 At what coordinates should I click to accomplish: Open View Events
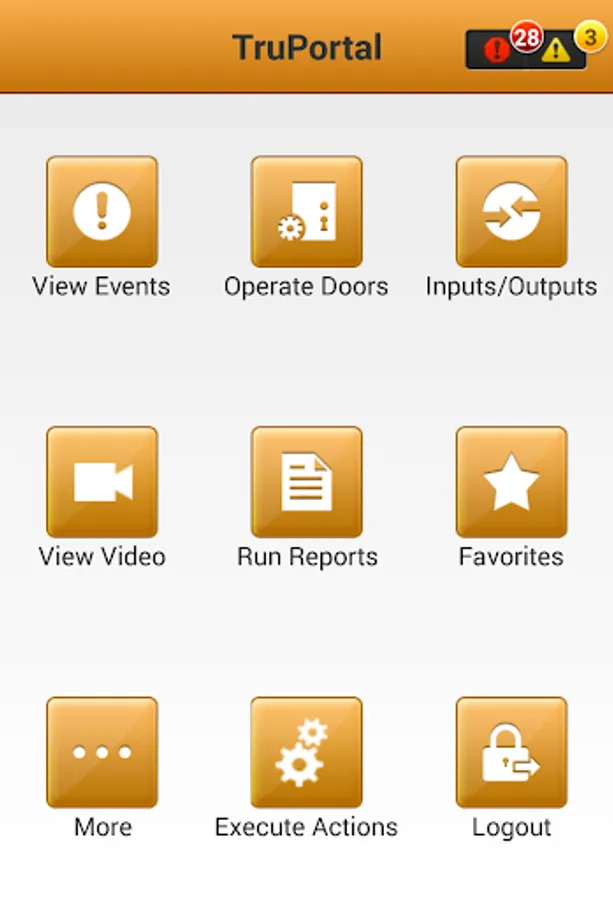click(x=102, y=212)
